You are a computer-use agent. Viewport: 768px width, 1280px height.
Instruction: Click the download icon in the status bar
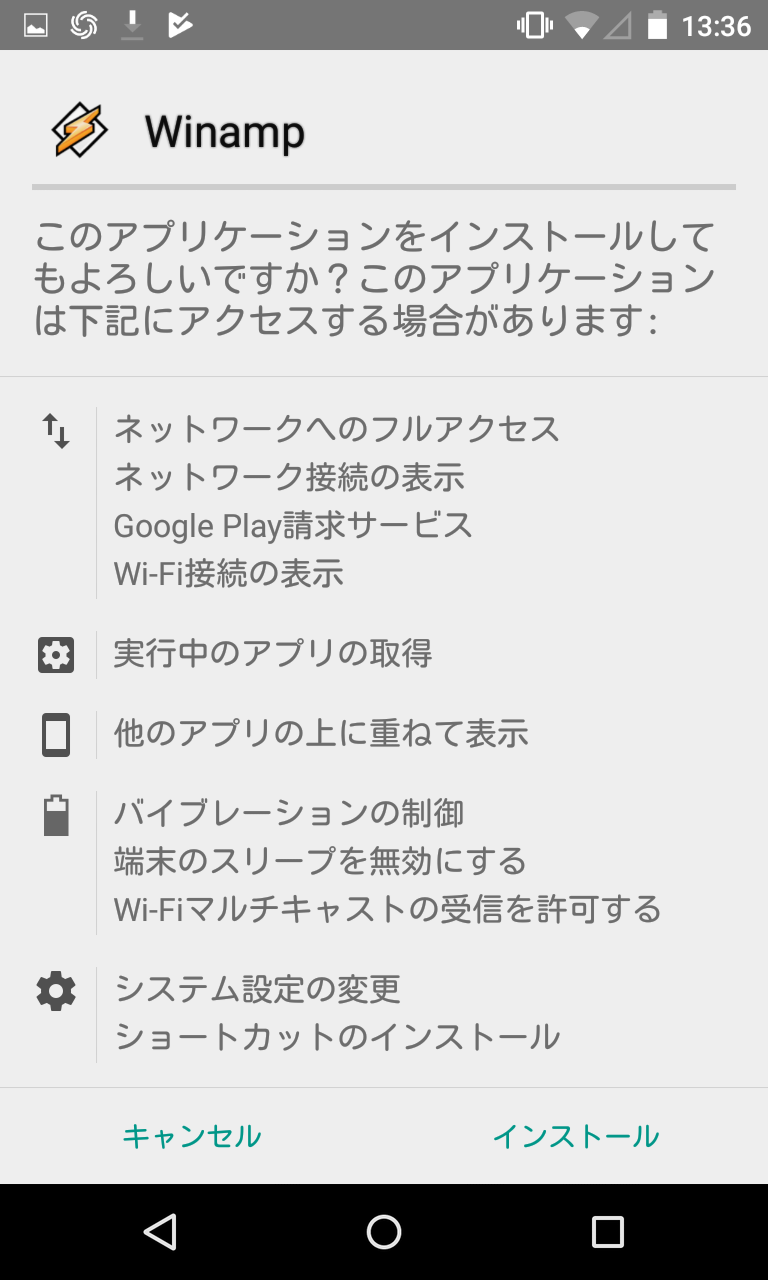click(133, 25)
